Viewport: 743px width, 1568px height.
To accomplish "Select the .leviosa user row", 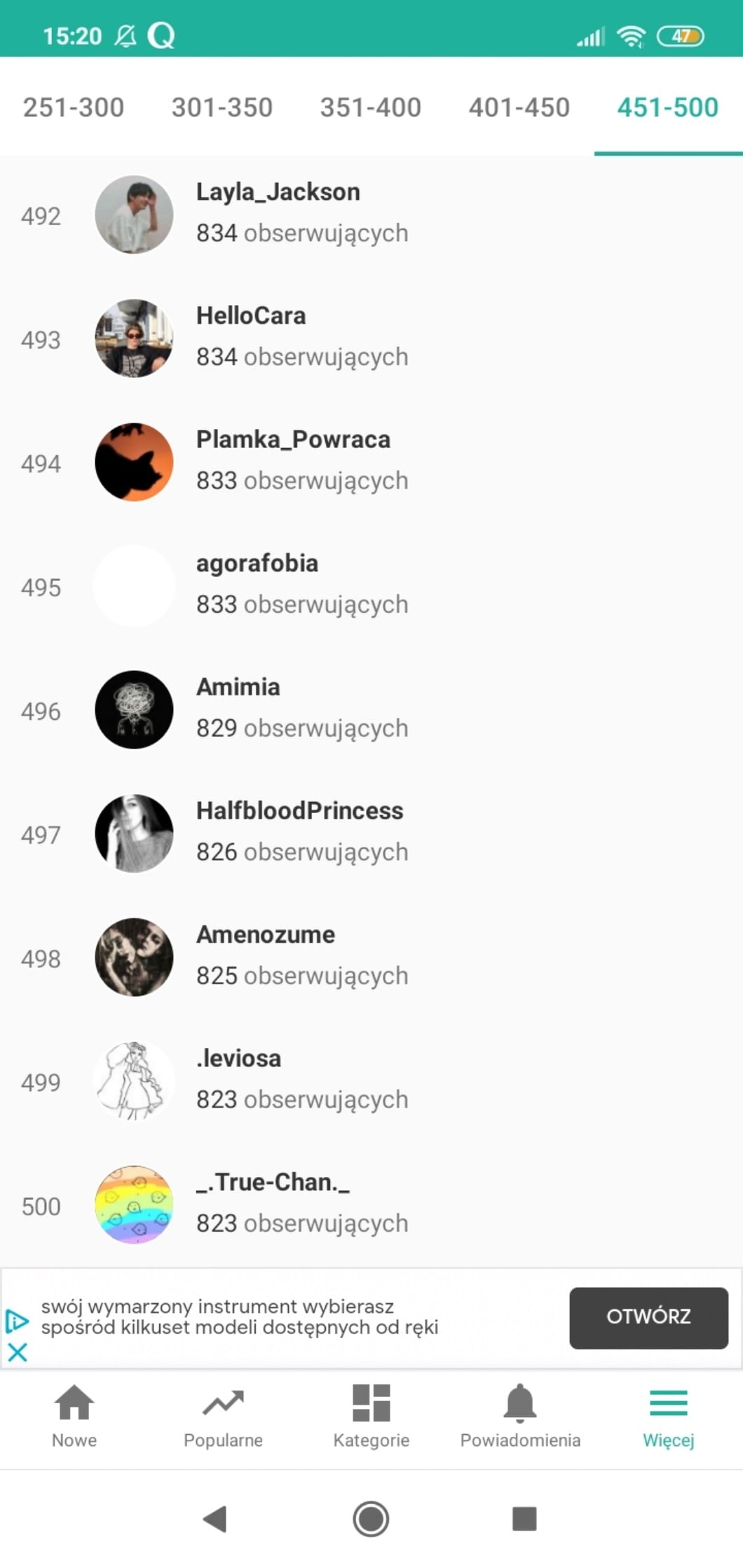I will (x=371, y=1080).
